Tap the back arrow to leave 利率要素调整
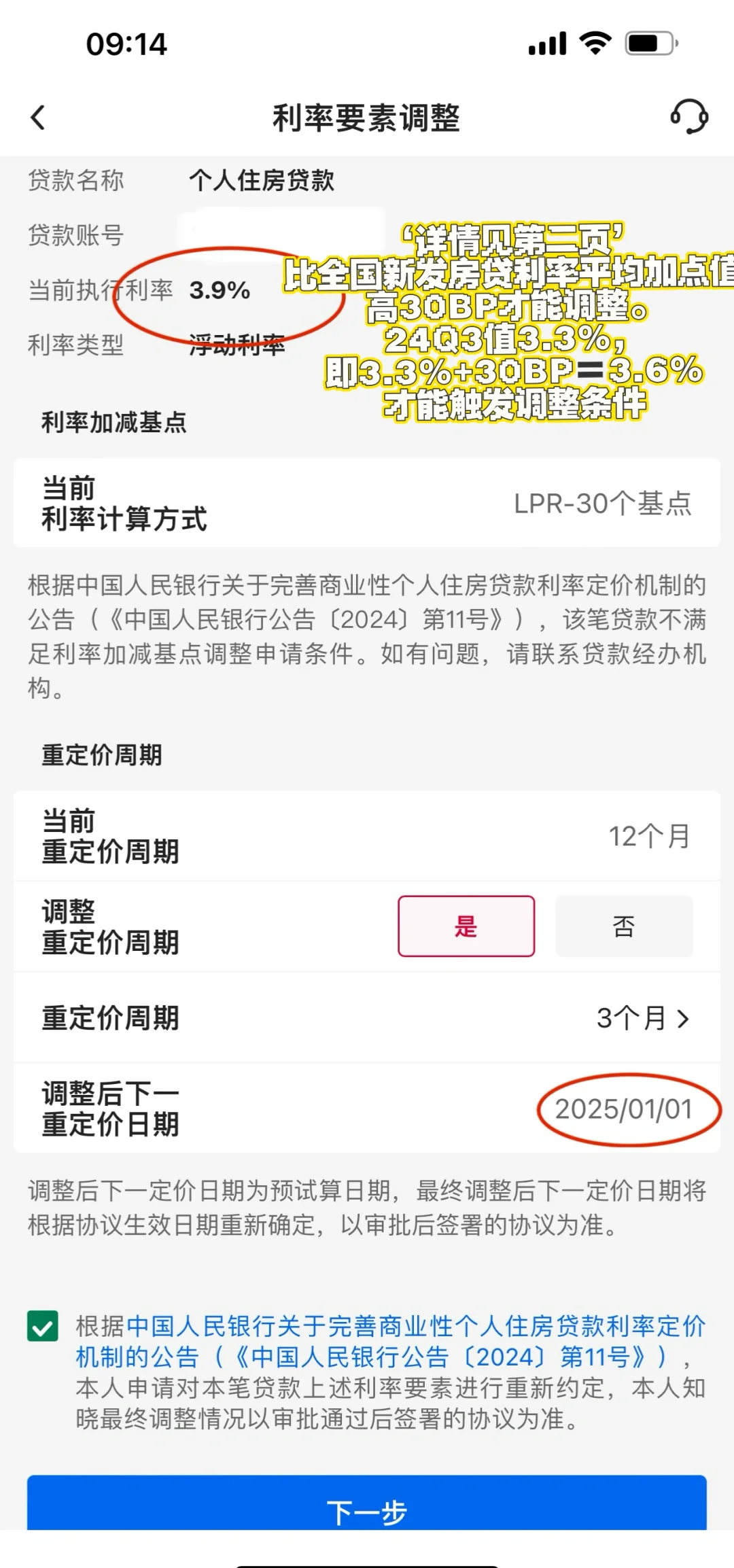The image size is (734, 1568). coord(39,117)
